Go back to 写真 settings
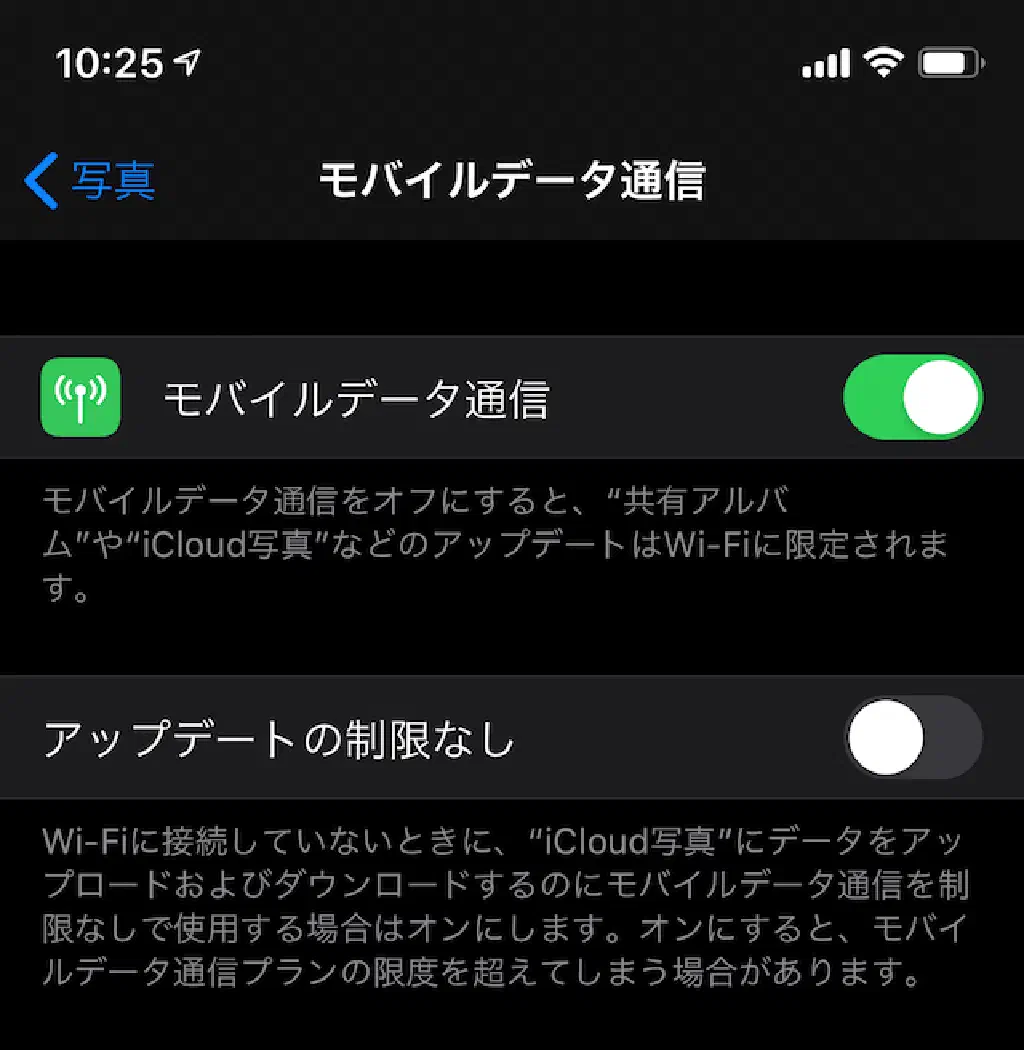Viewport: 1024px width, 1050px height. tap(90, 181)
